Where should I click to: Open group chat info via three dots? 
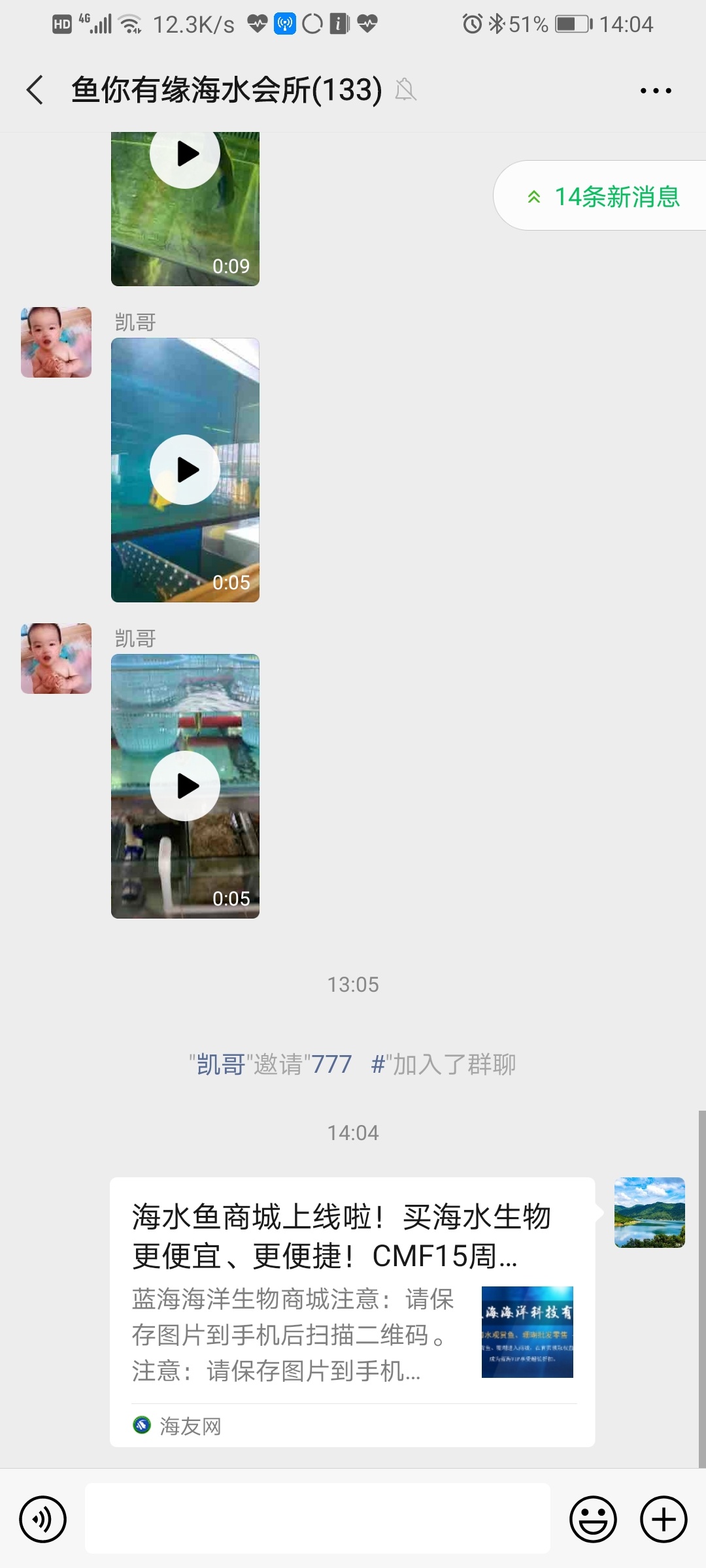(656, 91)
